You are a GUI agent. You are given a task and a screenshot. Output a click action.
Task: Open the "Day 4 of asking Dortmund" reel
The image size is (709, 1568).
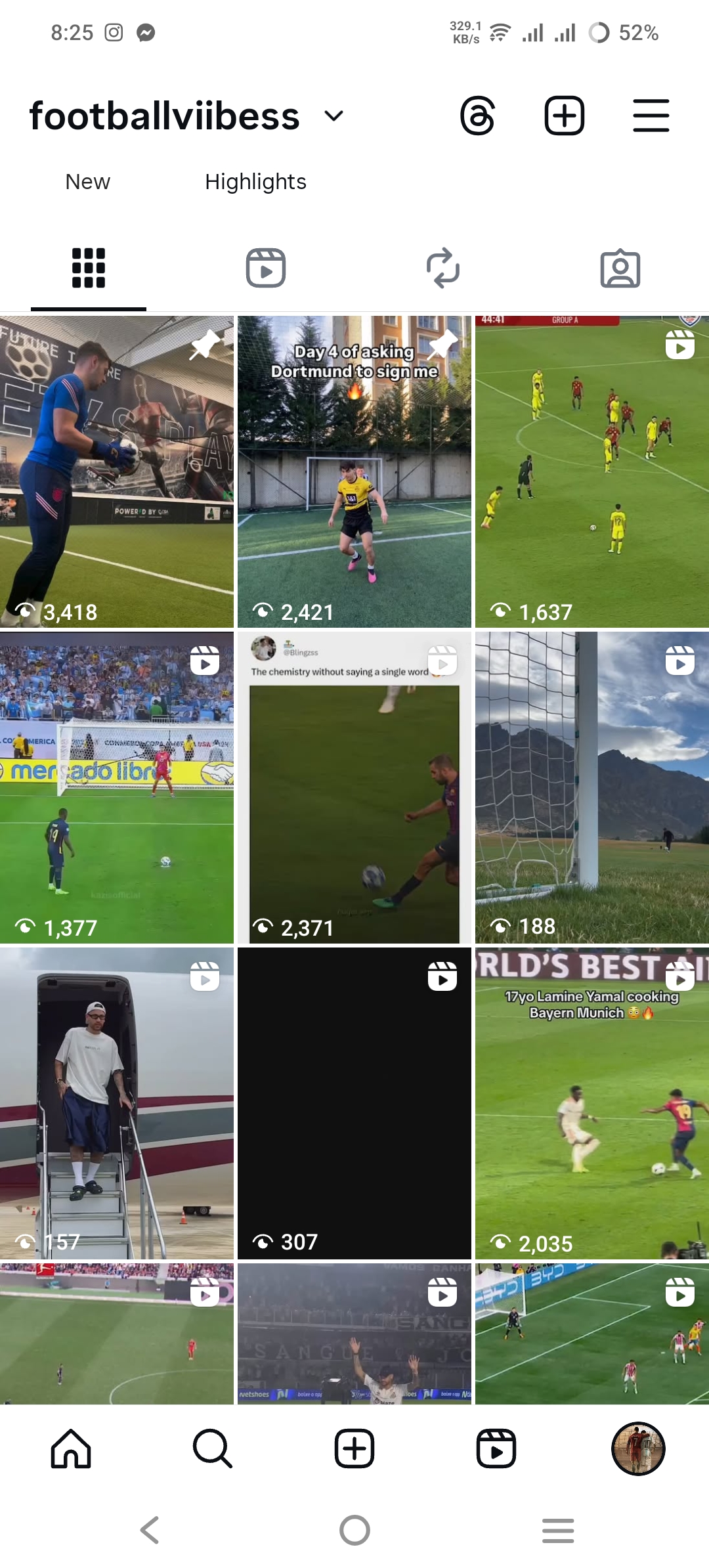[354, 471]
